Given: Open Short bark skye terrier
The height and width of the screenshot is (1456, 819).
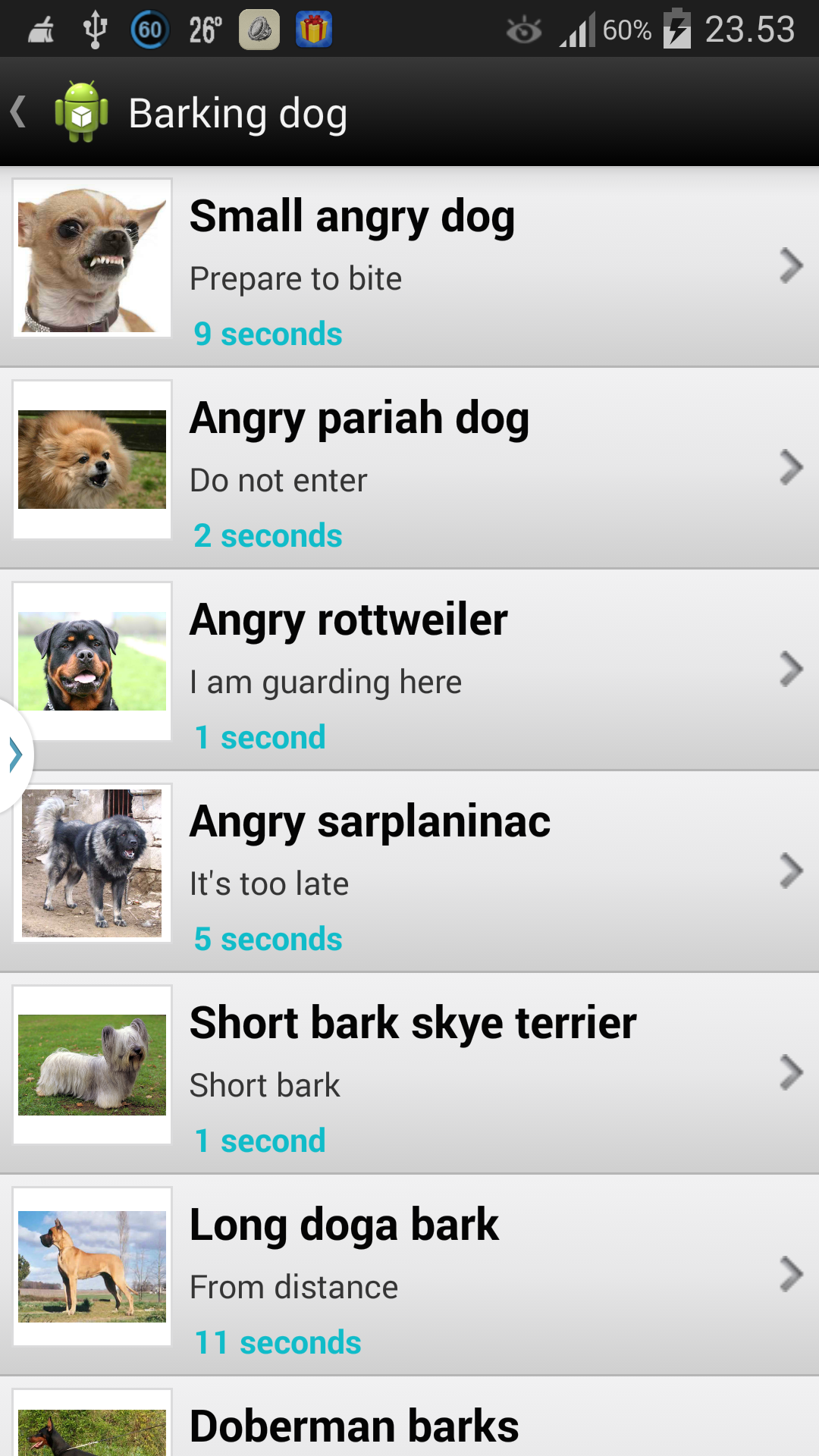Looking at the screenshot, I should coord(409,1073).
